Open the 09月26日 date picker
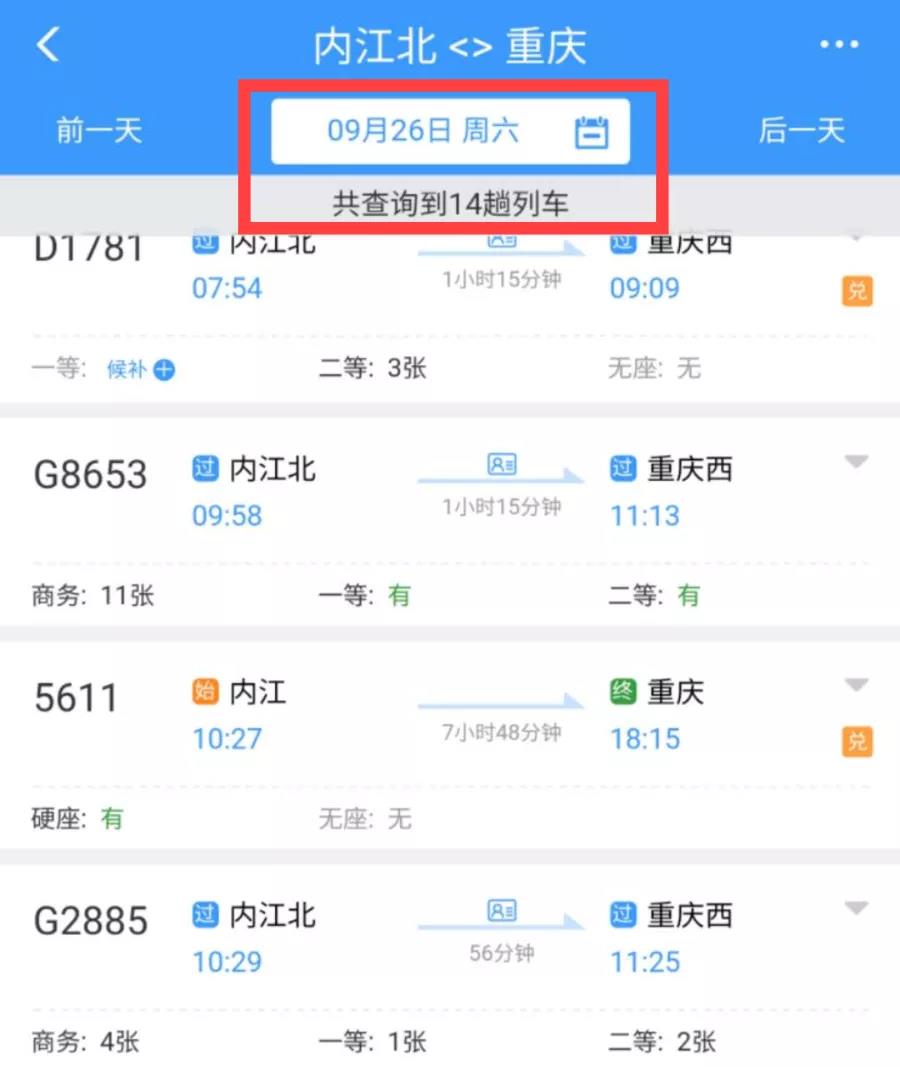900x1067 pixels. 450,131
